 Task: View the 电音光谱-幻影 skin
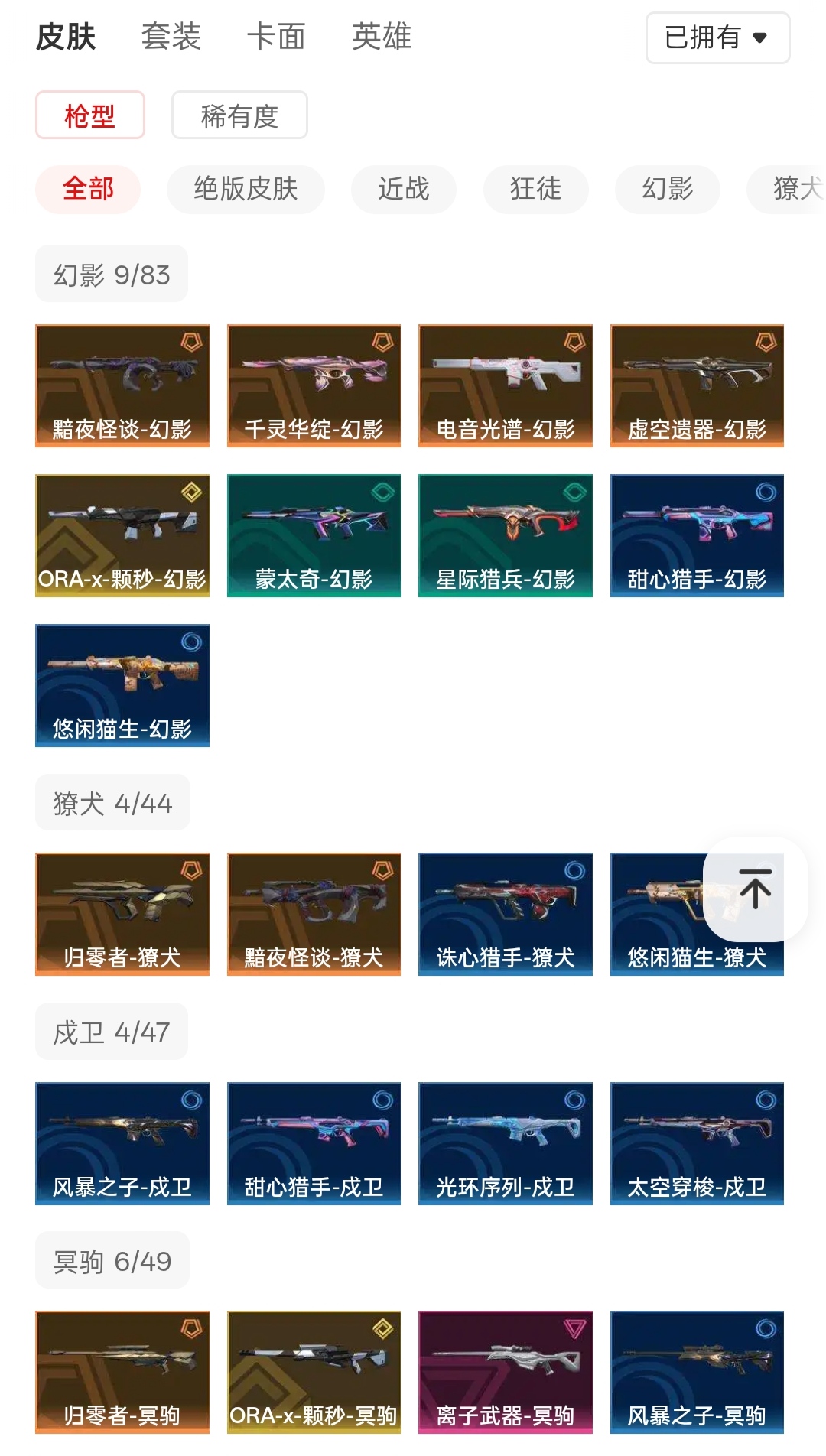(x=506, y=385)
